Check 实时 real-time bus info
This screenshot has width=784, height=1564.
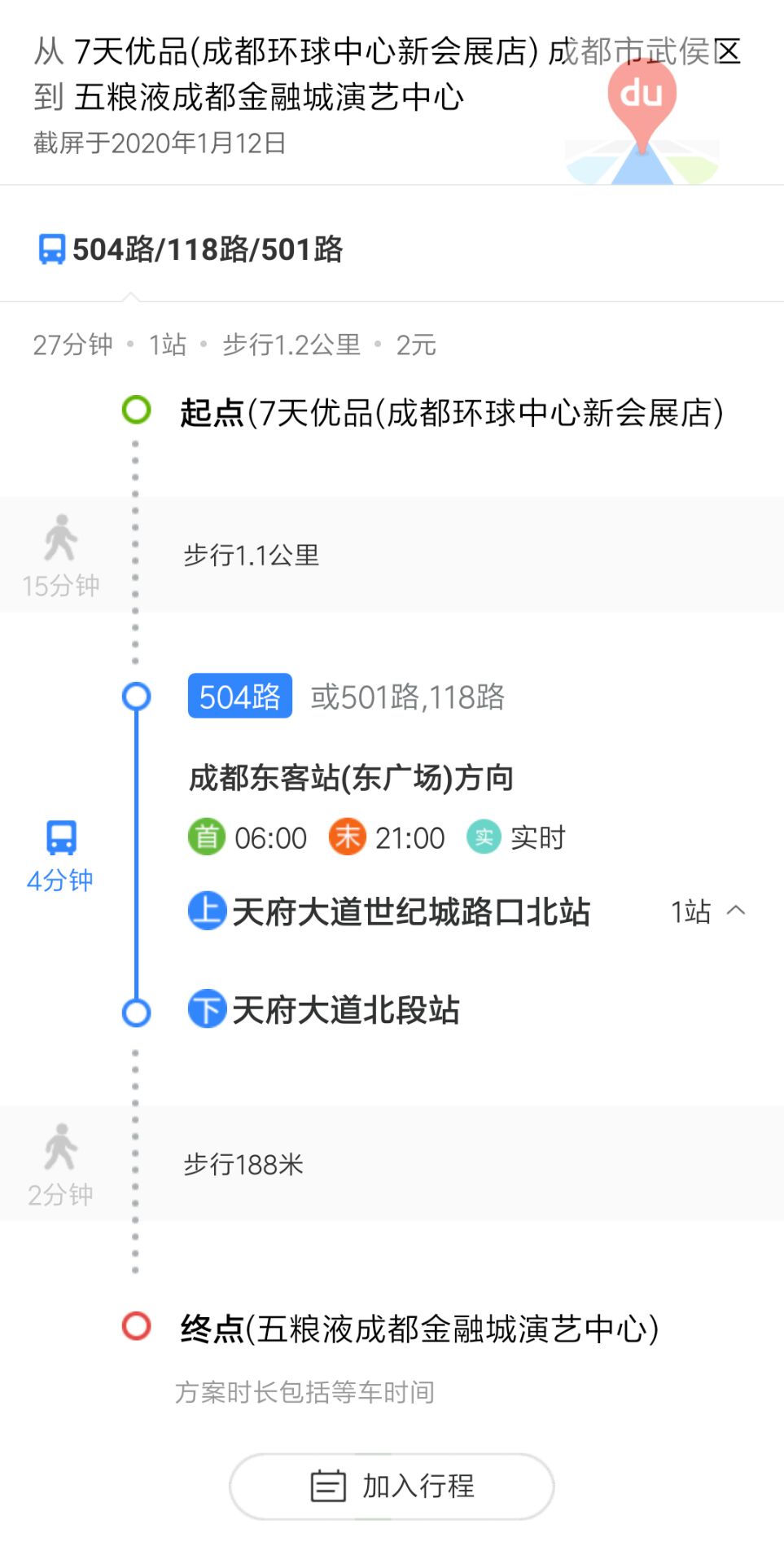coord(516,837)
